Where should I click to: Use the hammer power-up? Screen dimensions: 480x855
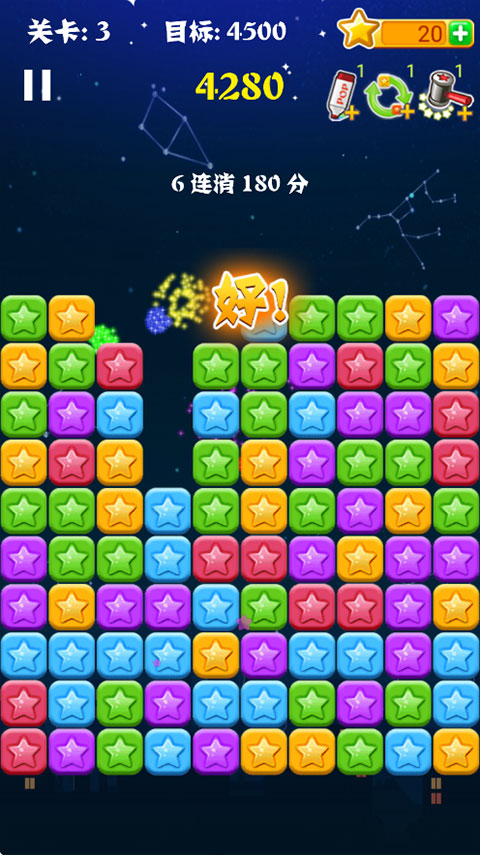coord(446,95)
